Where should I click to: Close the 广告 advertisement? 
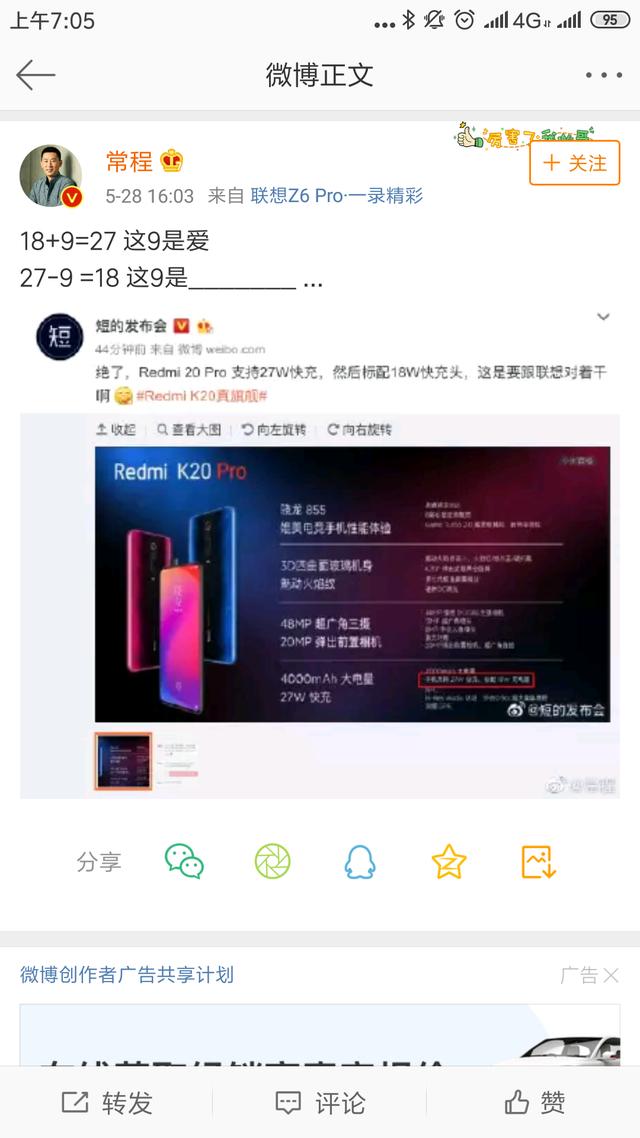611,975
